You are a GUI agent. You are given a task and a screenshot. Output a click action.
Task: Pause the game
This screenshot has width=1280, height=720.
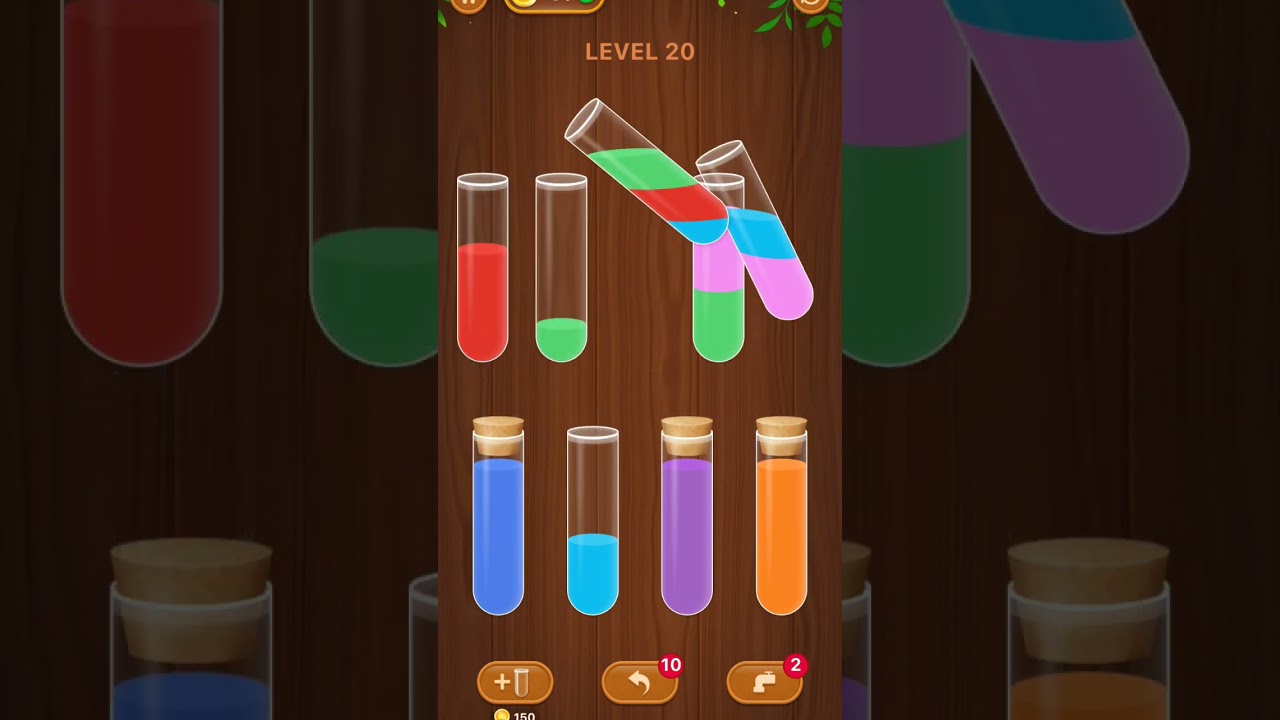pyautogui.click(x=467, y=3)
